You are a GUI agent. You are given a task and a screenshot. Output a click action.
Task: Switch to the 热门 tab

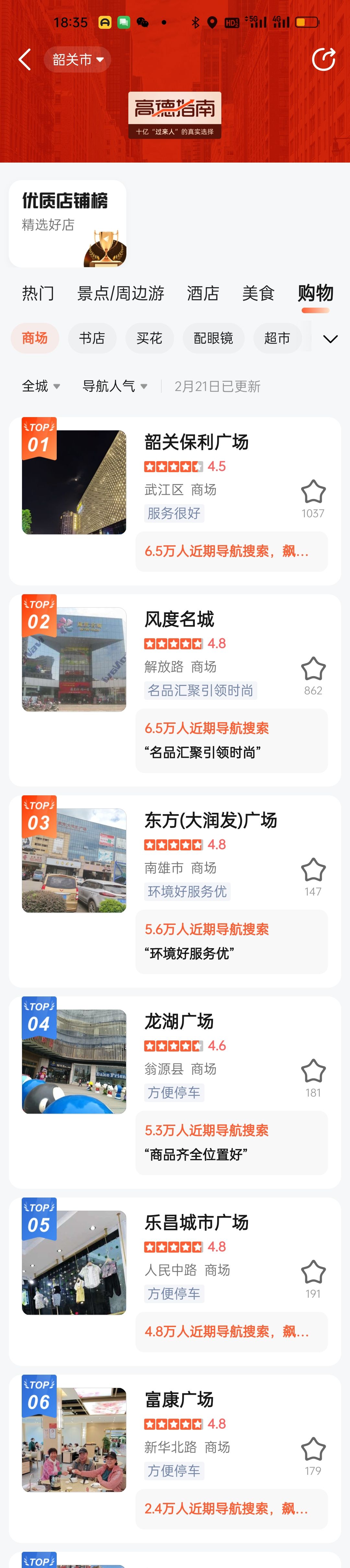38,293
